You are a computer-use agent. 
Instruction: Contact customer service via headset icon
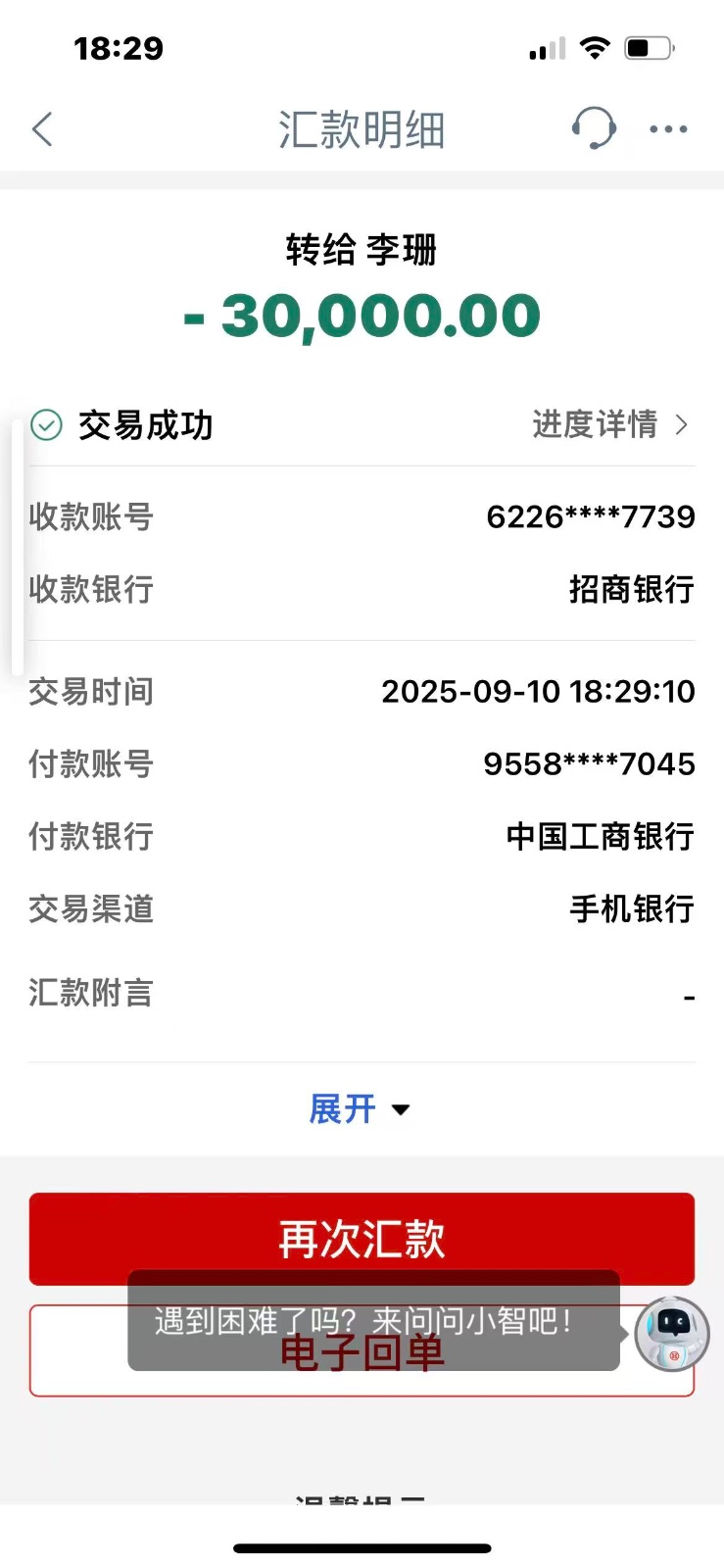pos(593,128)
